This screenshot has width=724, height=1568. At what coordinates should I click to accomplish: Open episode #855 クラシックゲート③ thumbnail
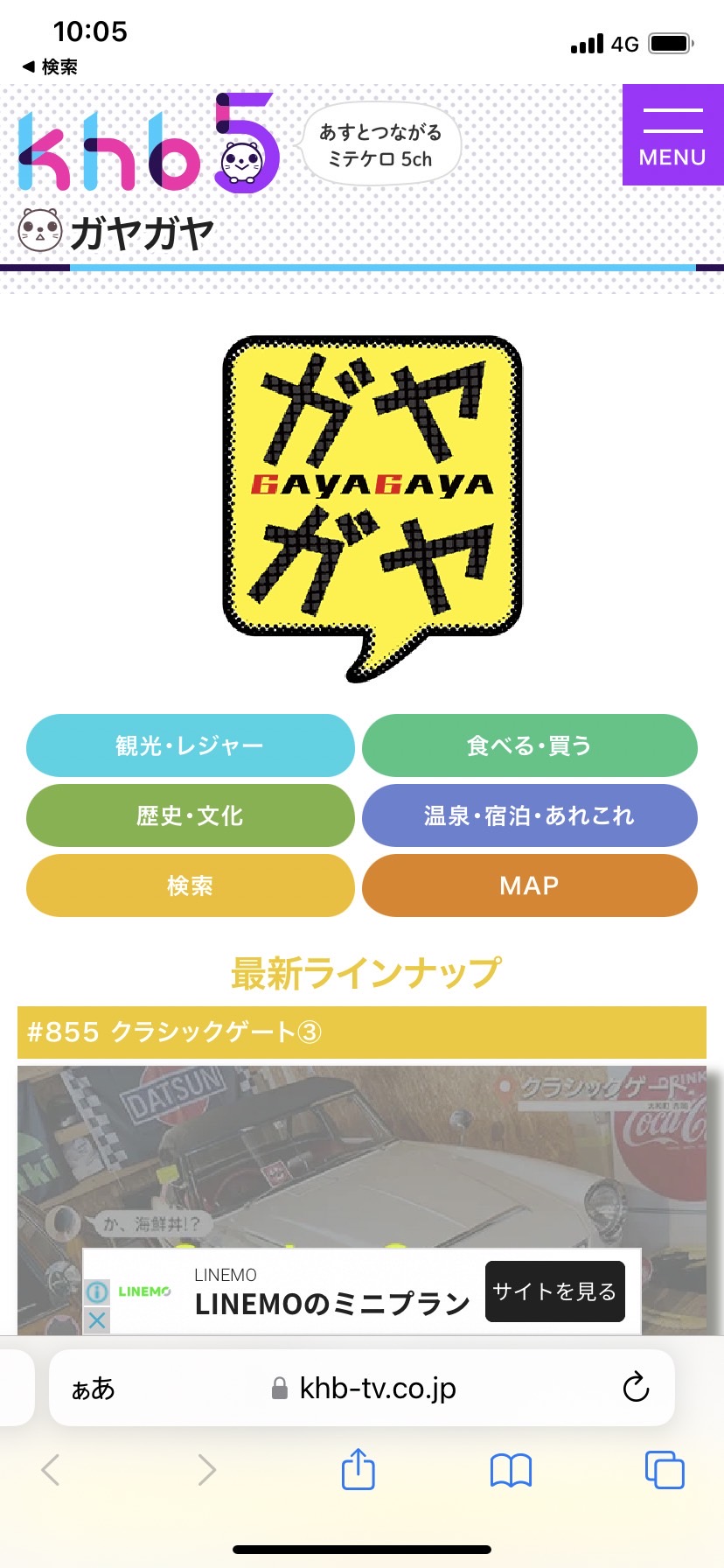coord(361,1155)
